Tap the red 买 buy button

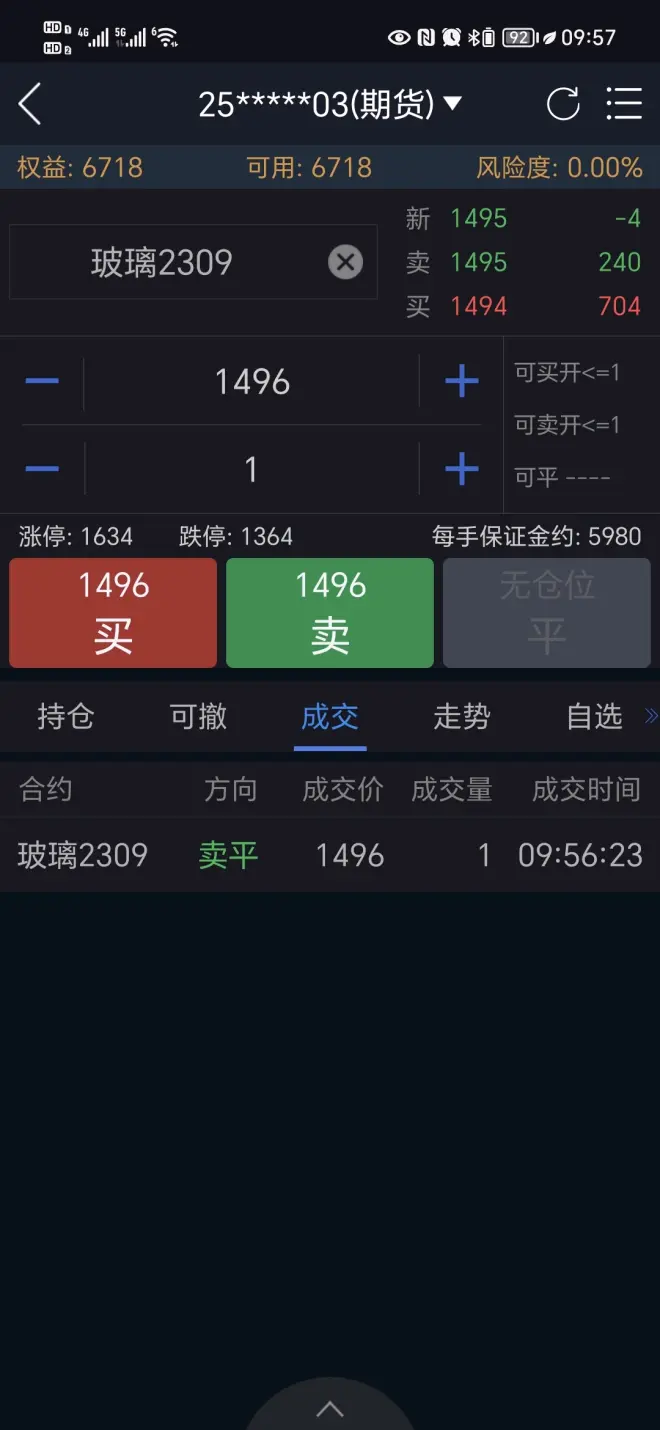113,612
